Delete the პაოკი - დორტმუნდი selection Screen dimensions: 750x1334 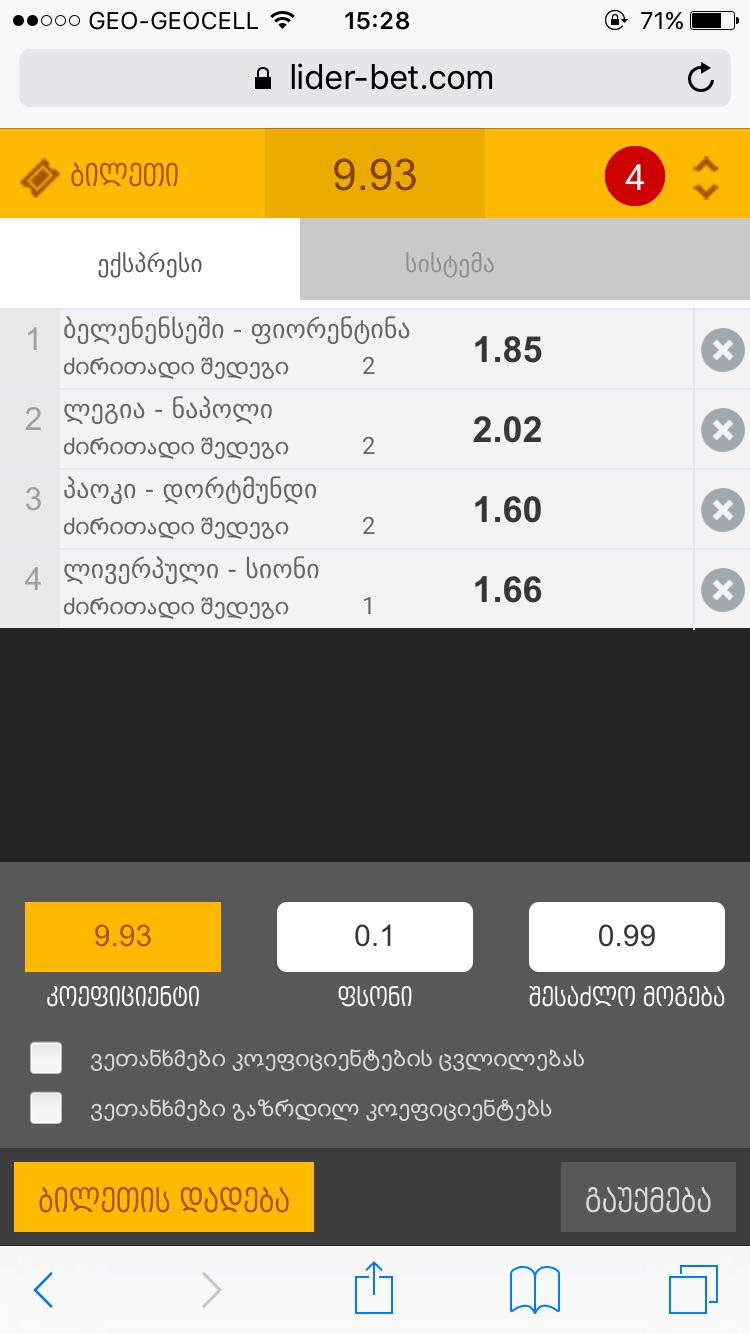pyautogui.click(x=722, y=510)
